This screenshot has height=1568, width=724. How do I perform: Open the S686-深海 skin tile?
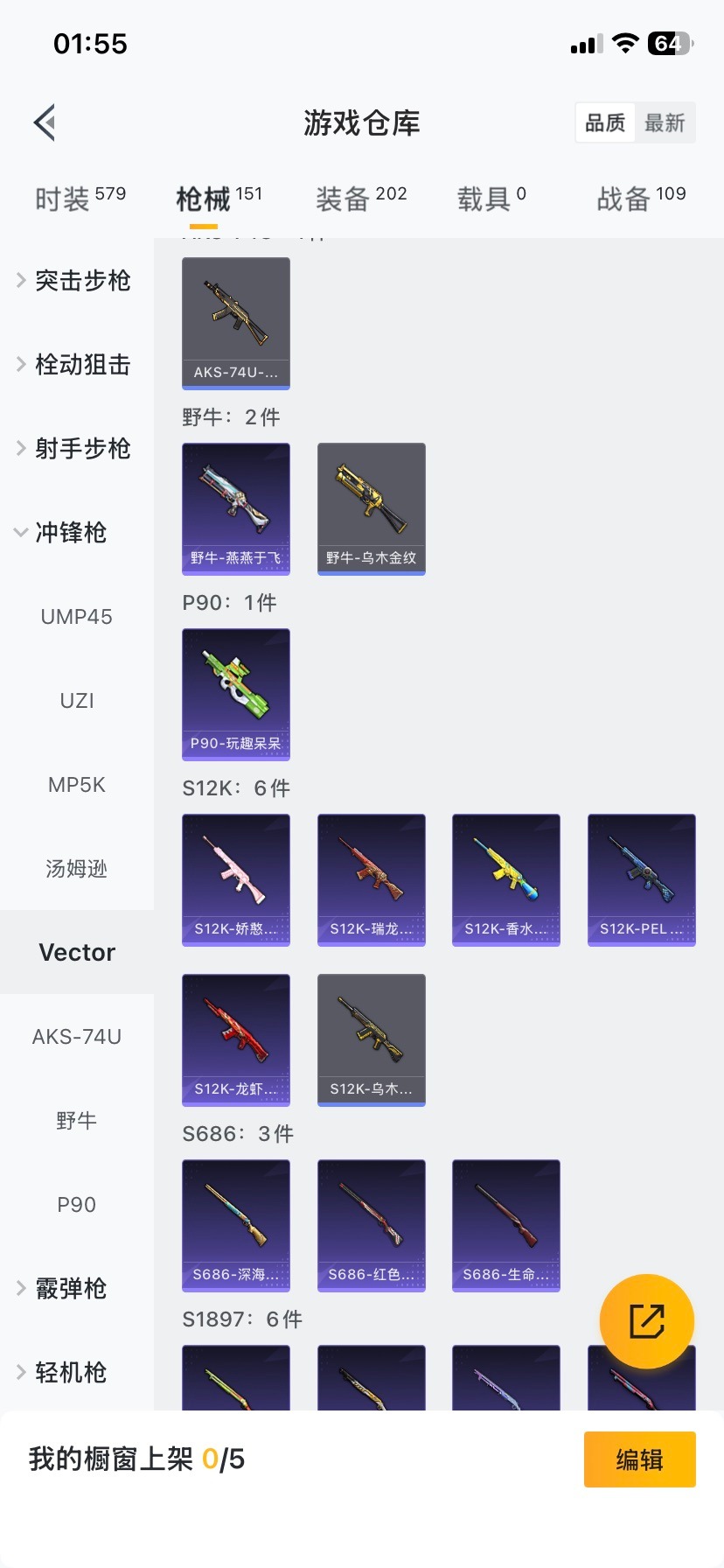click(x=236, y=1226)
